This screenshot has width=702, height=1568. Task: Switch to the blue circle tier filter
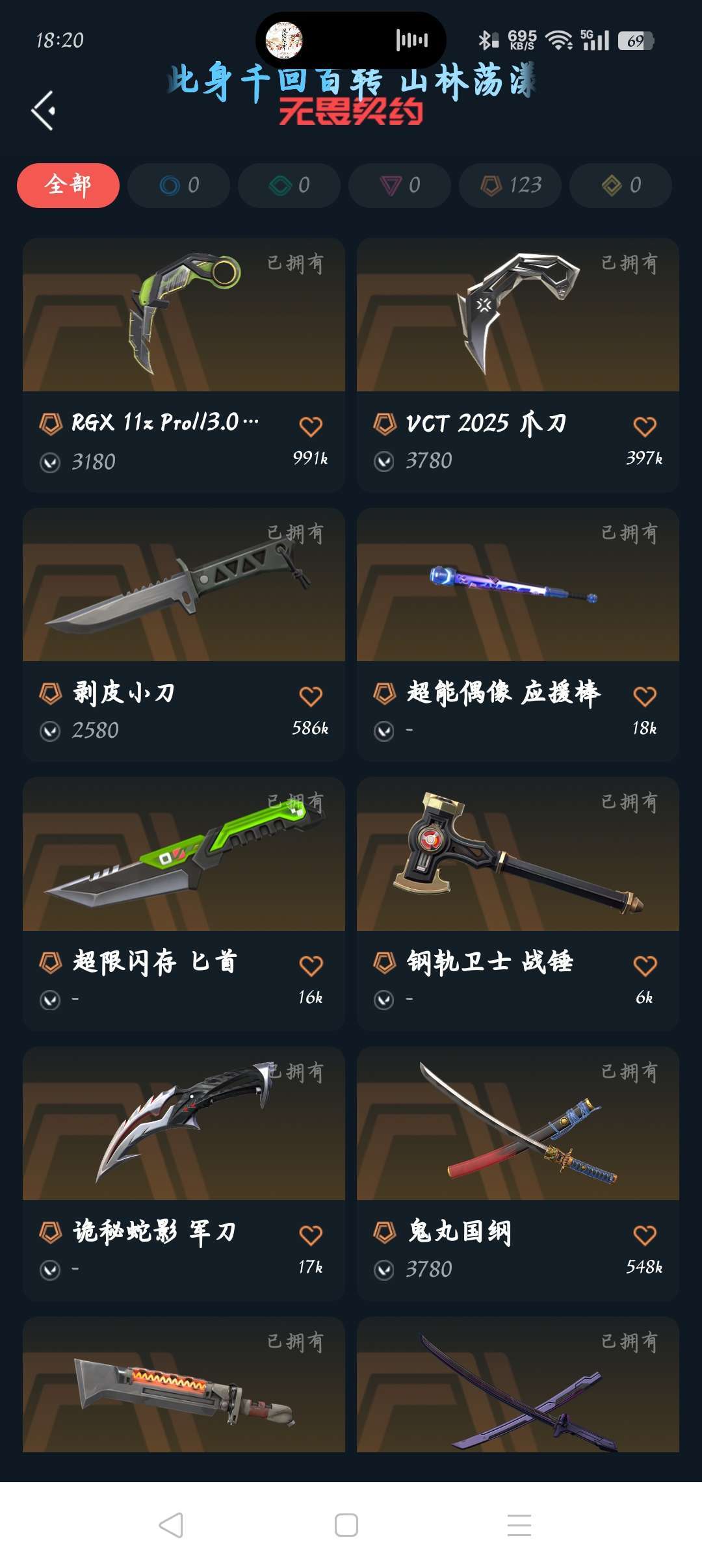click(179, 185)
